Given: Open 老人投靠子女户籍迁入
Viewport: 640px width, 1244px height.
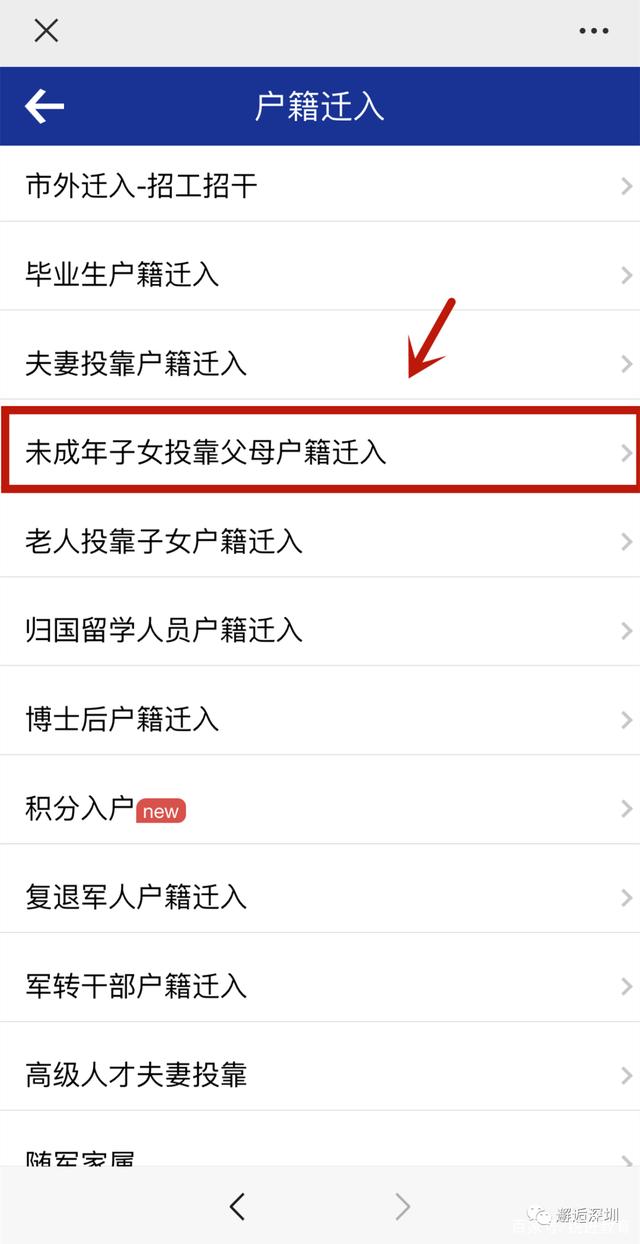Looking at the screenshot, I should point(320,540).
